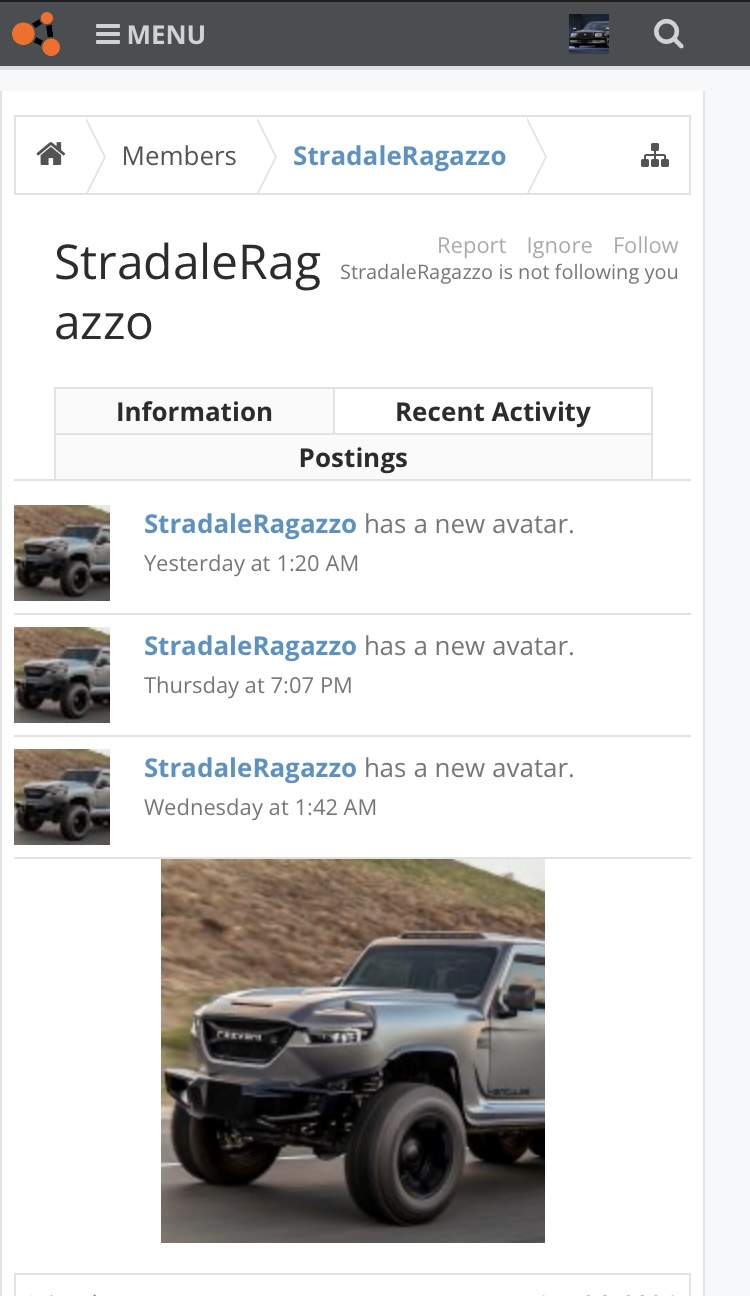The image size is (750, 1296).
Task: Follow StradaleRagazzo
Action: (x=645, y=245)
